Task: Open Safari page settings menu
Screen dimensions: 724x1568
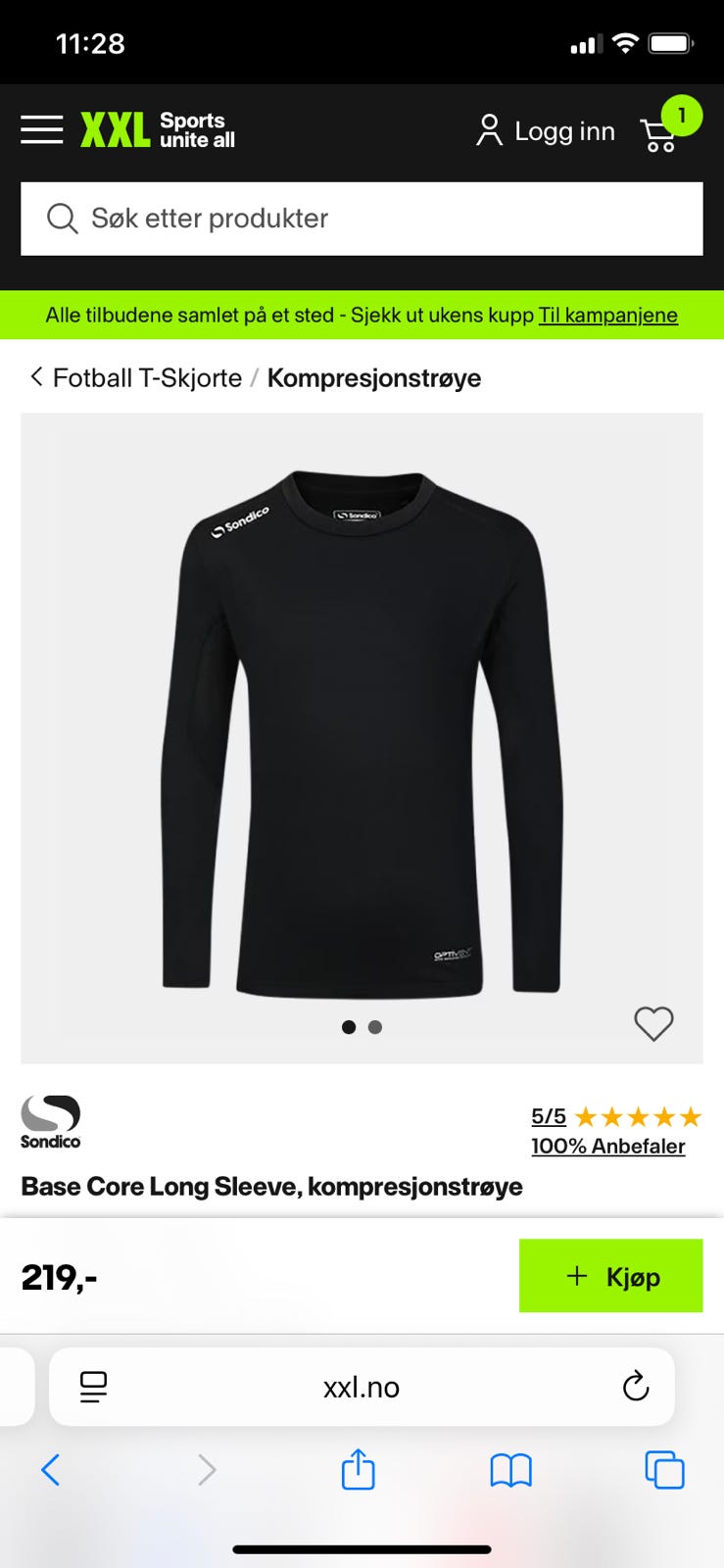Action: pos(93,1387)
